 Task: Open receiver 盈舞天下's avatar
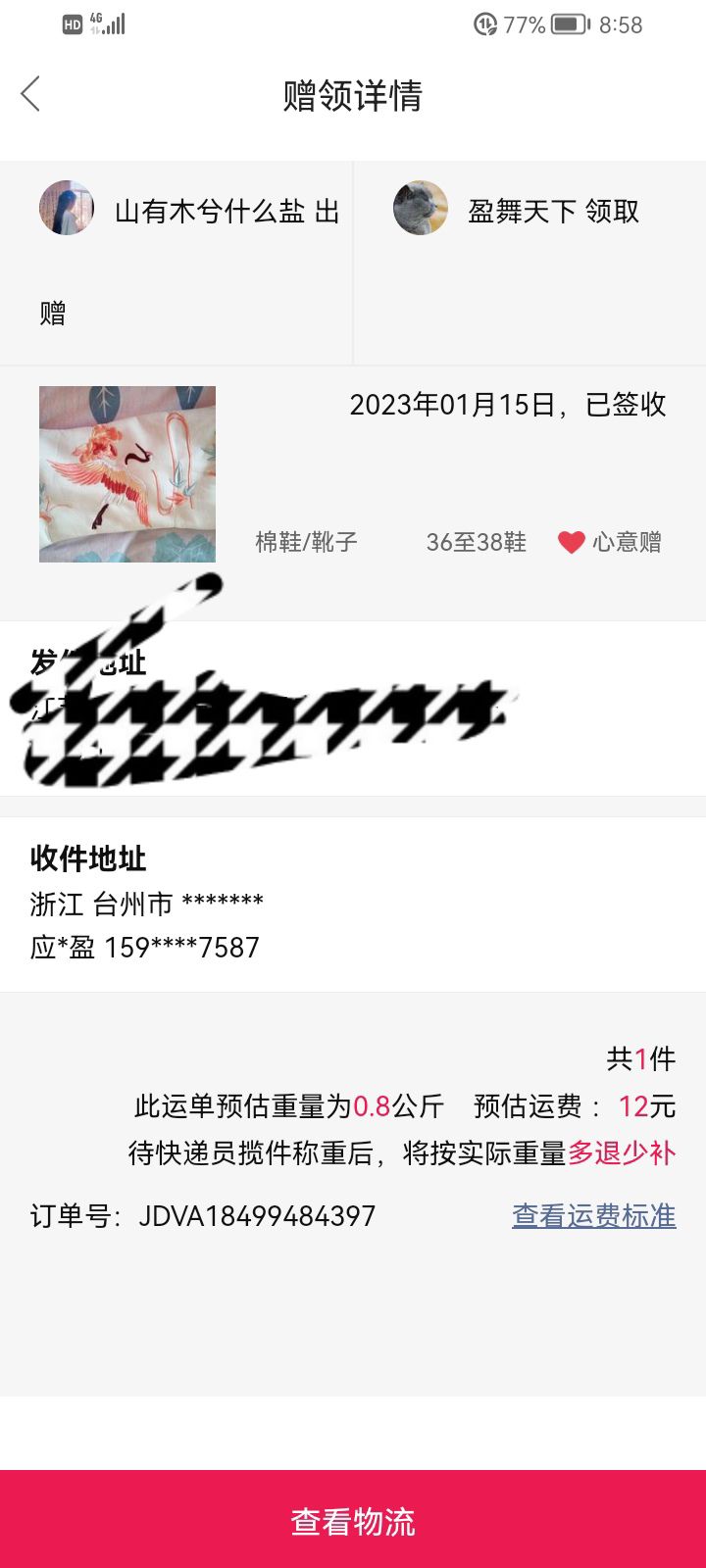[421, 208]
